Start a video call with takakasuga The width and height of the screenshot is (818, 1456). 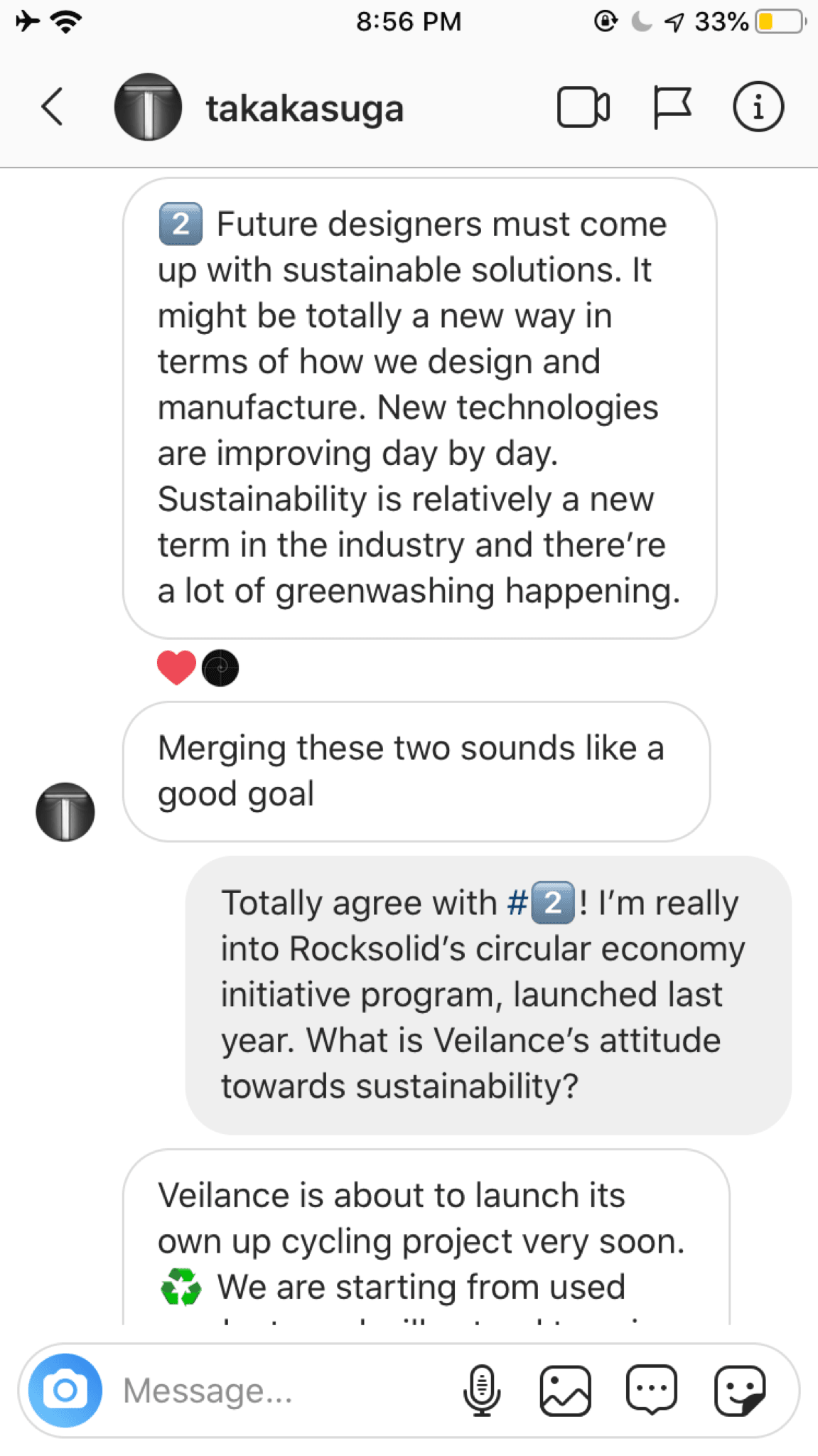pos(583,107)
